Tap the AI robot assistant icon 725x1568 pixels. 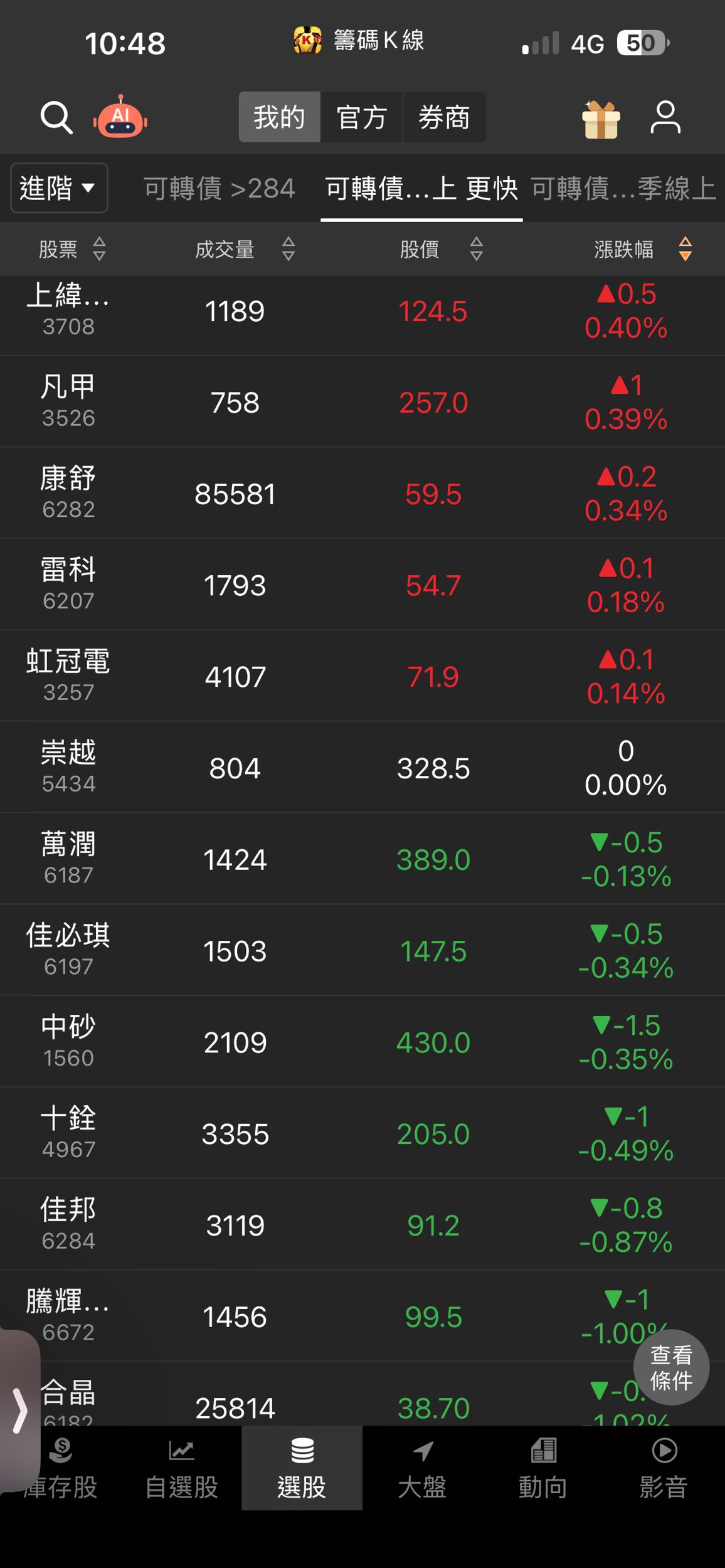[120, 117]
